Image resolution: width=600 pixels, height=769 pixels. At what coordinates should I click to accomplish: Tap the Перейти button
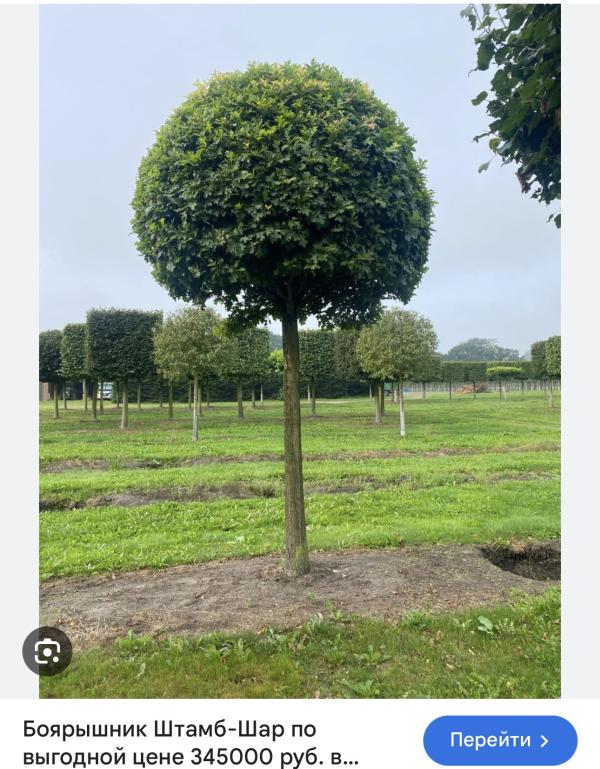coord(500,741)
